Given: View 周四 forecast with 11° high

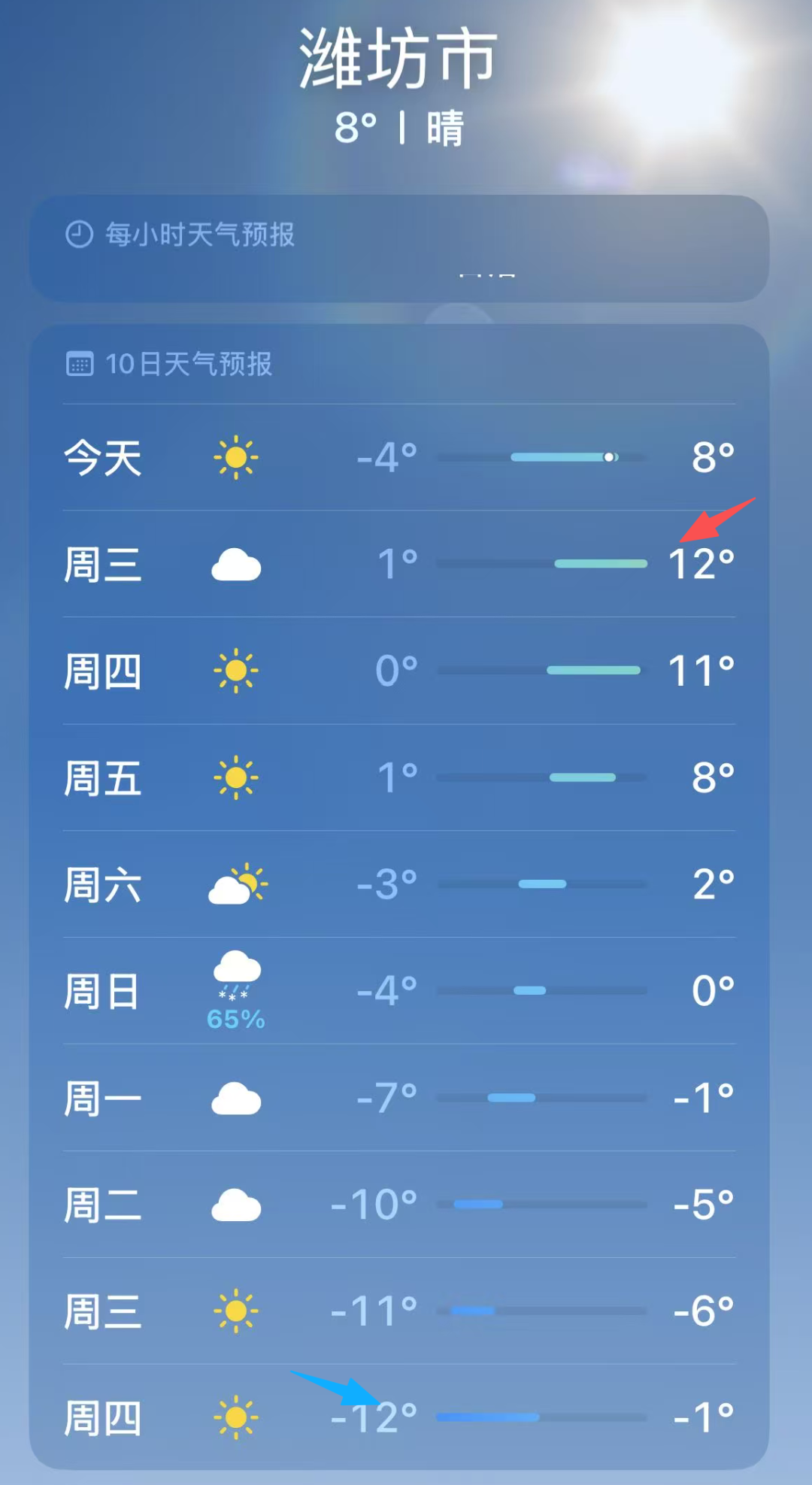Looking at the screenshot, I should pyautogui.click(x=398, y=671).
